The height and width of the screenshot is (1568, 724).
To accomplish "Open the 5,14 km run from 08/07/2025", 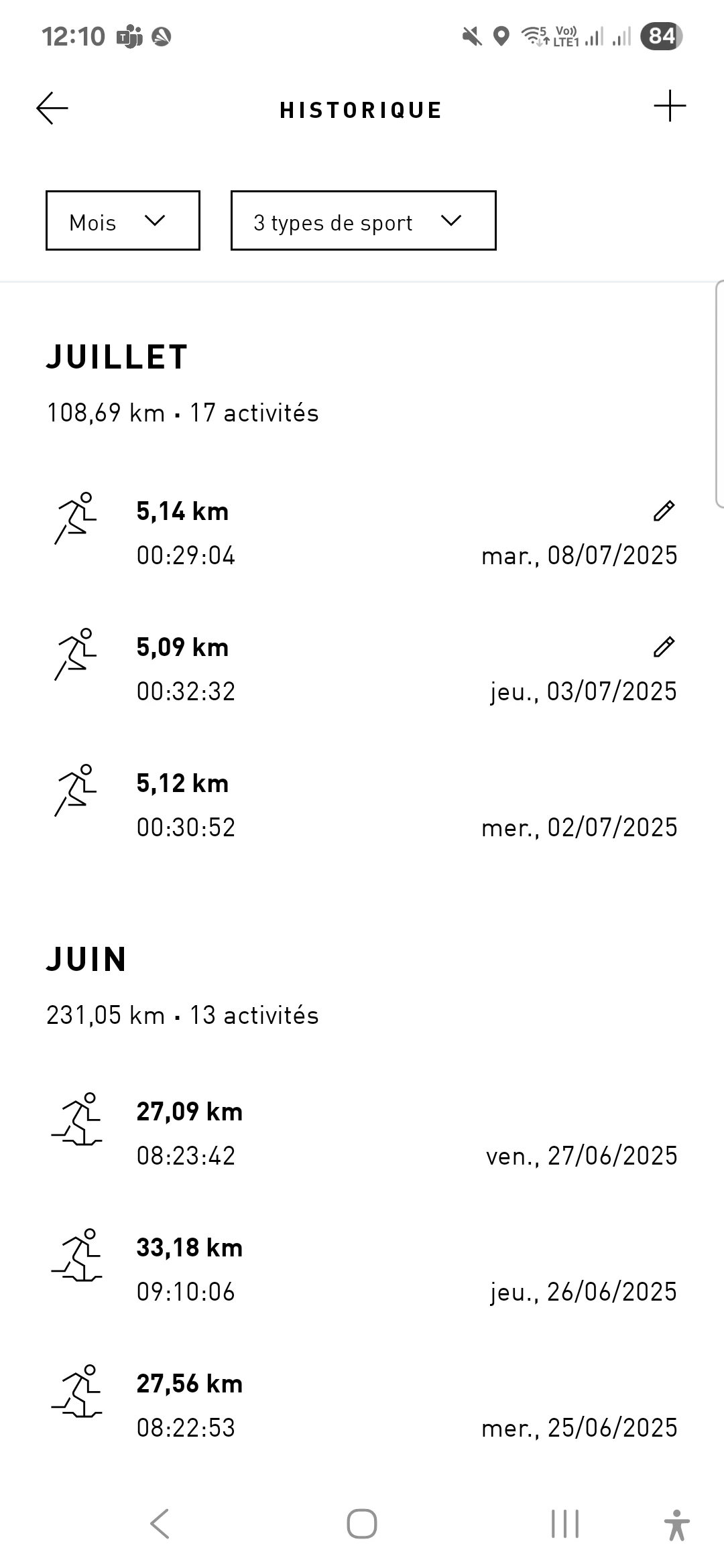I will pos(362,533).
